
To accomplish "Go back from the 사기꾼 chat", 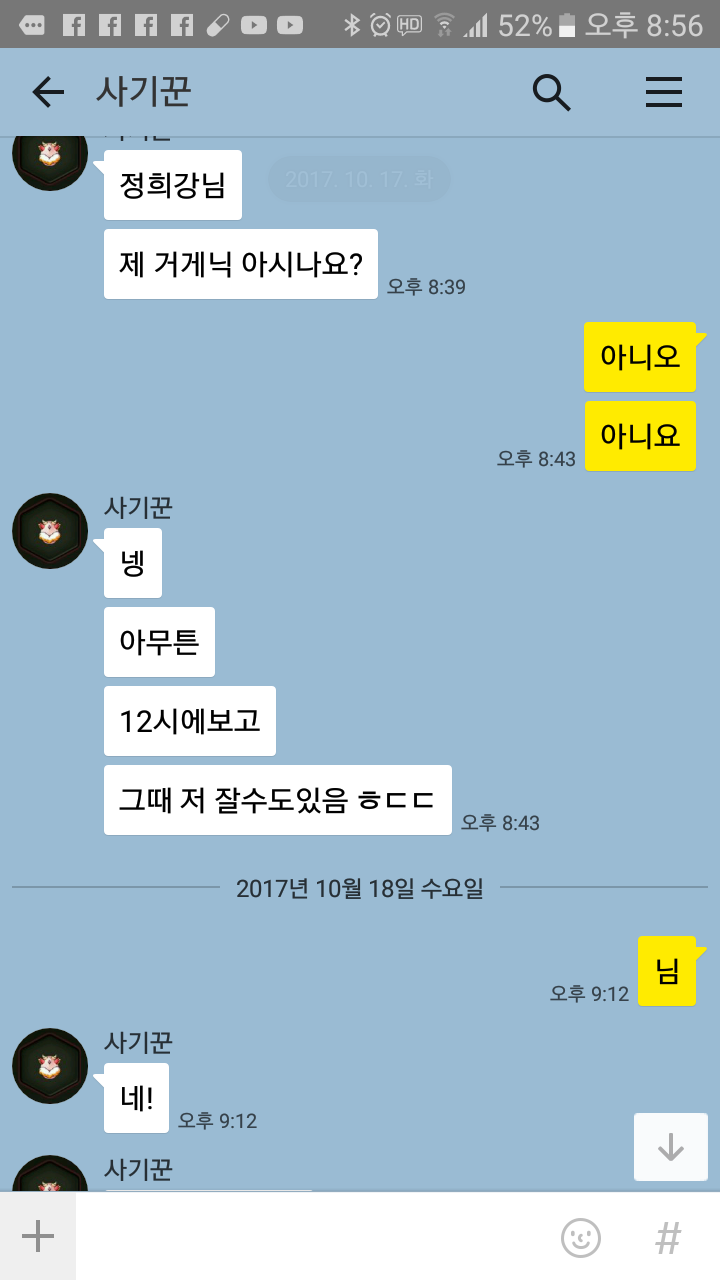I will (47, 93).
